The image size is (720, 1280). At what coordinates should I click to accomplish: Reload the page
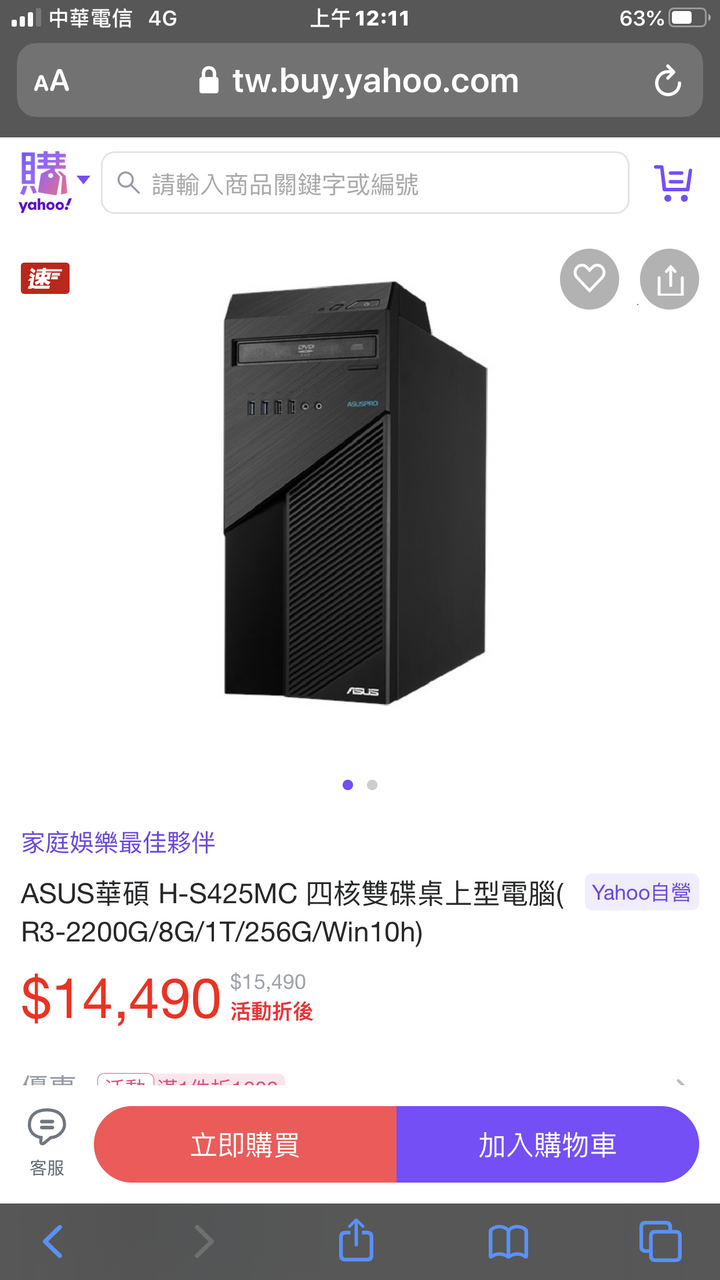coord(667,81)
